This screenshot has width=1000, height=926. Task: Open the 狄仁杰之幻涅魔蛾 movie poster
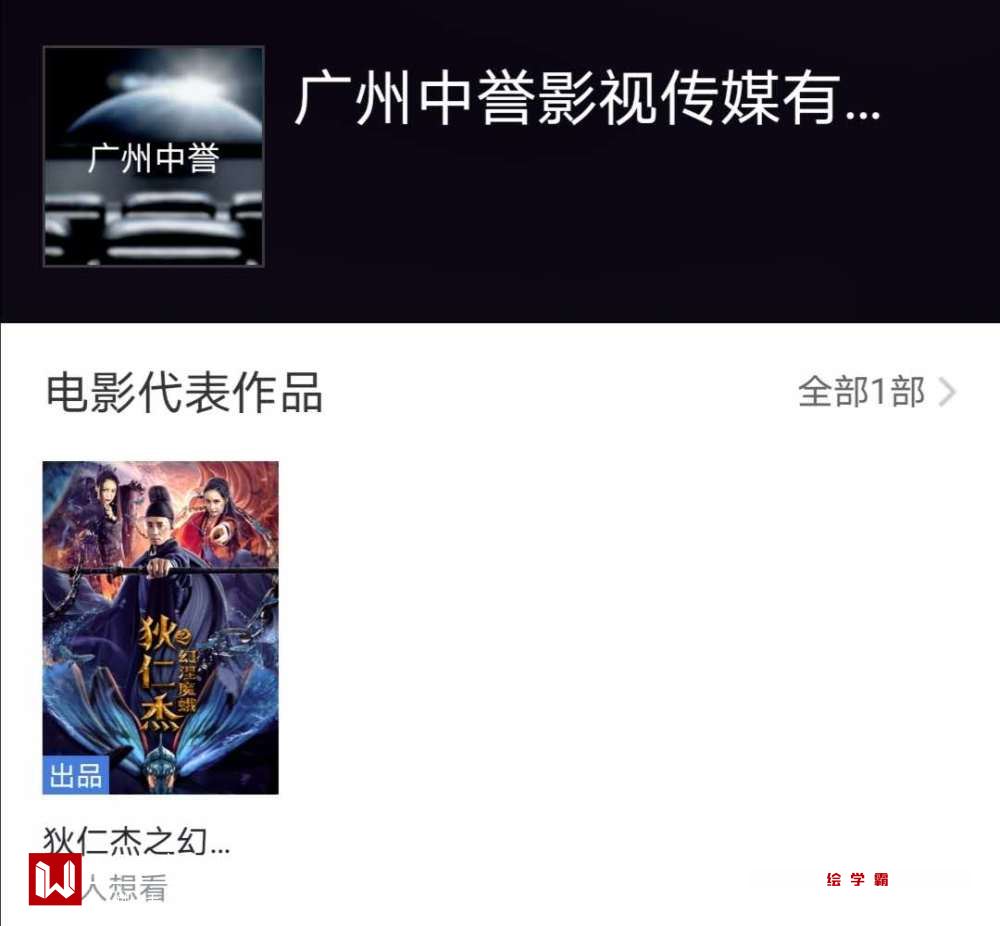point(160,627)
